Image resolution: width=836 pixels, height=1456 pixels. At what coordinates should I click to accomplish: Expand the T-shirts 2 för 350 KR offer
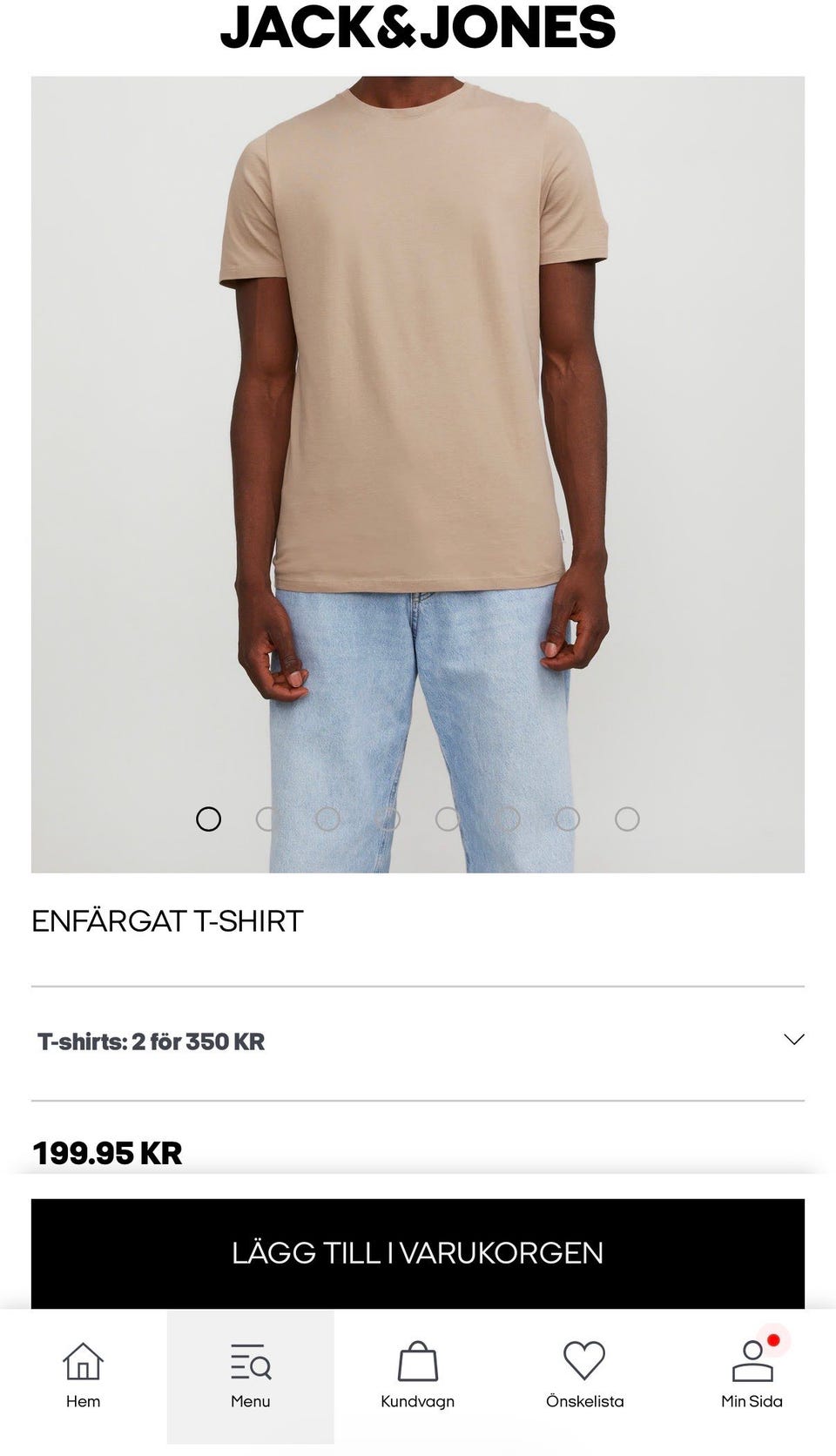click(418, 1041)
